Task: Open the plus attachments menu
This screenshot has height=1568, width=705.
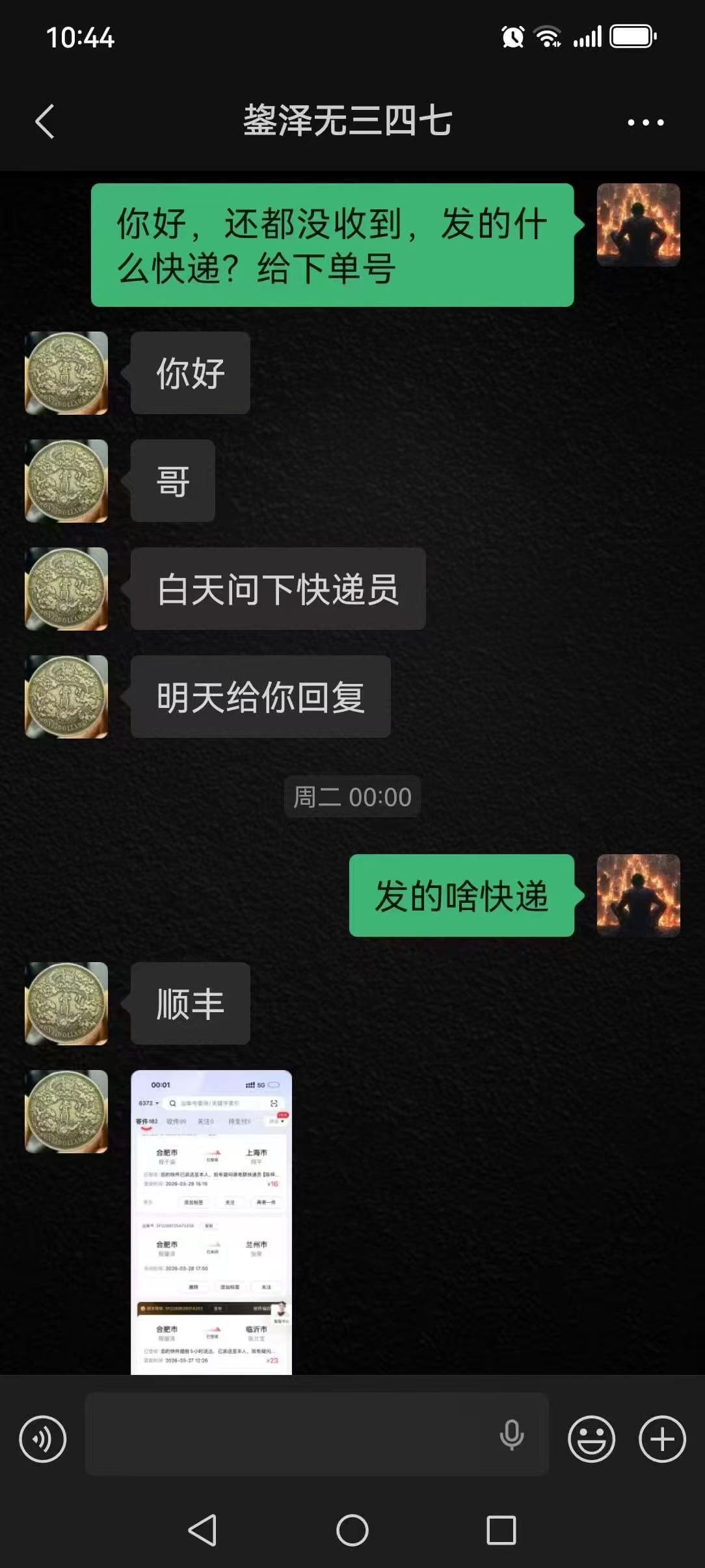Action: coord(662,1439)
